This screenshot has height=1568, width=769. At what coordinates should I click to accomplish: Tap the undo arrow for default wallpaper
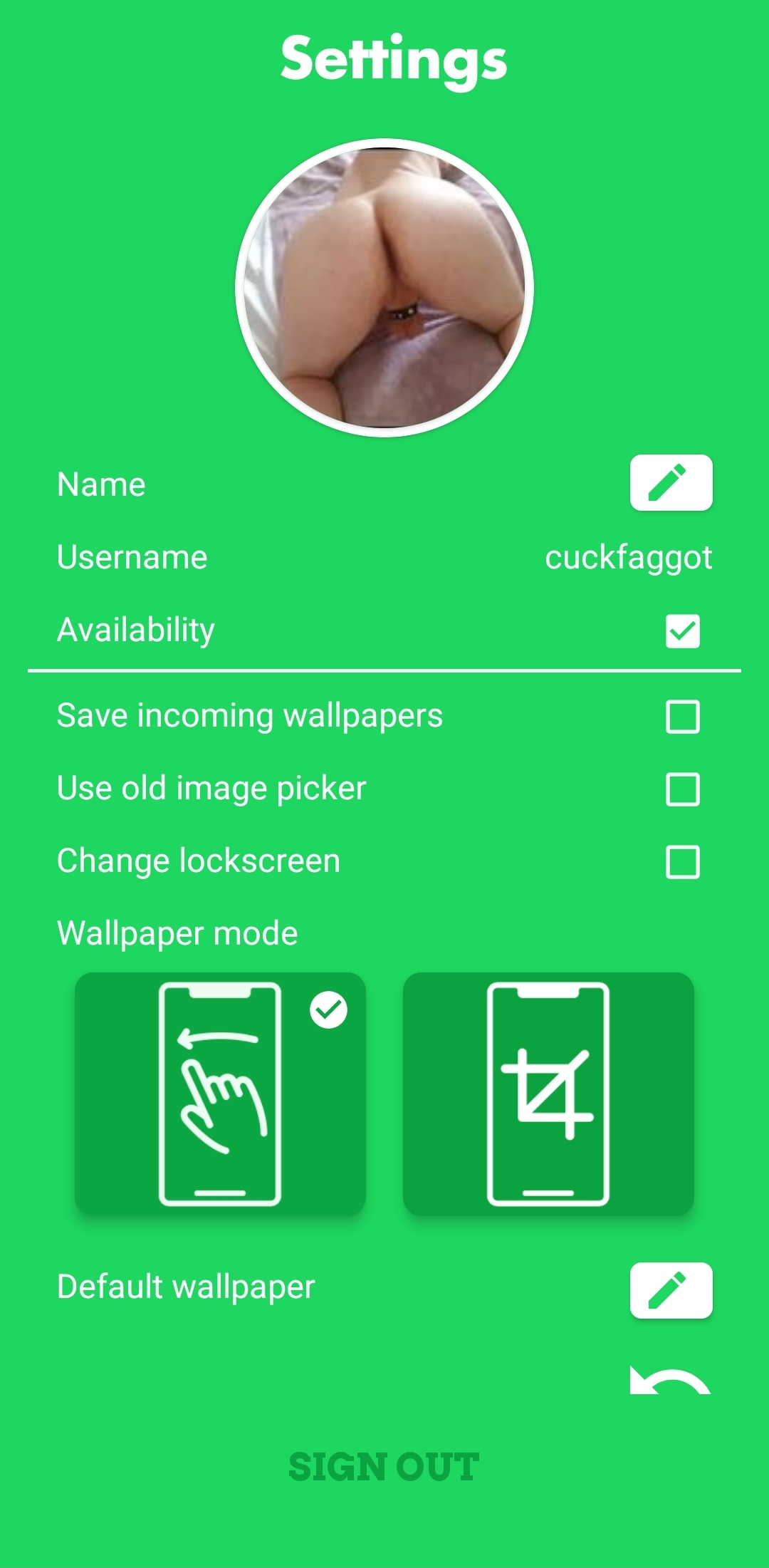[x=669, y=1382]
